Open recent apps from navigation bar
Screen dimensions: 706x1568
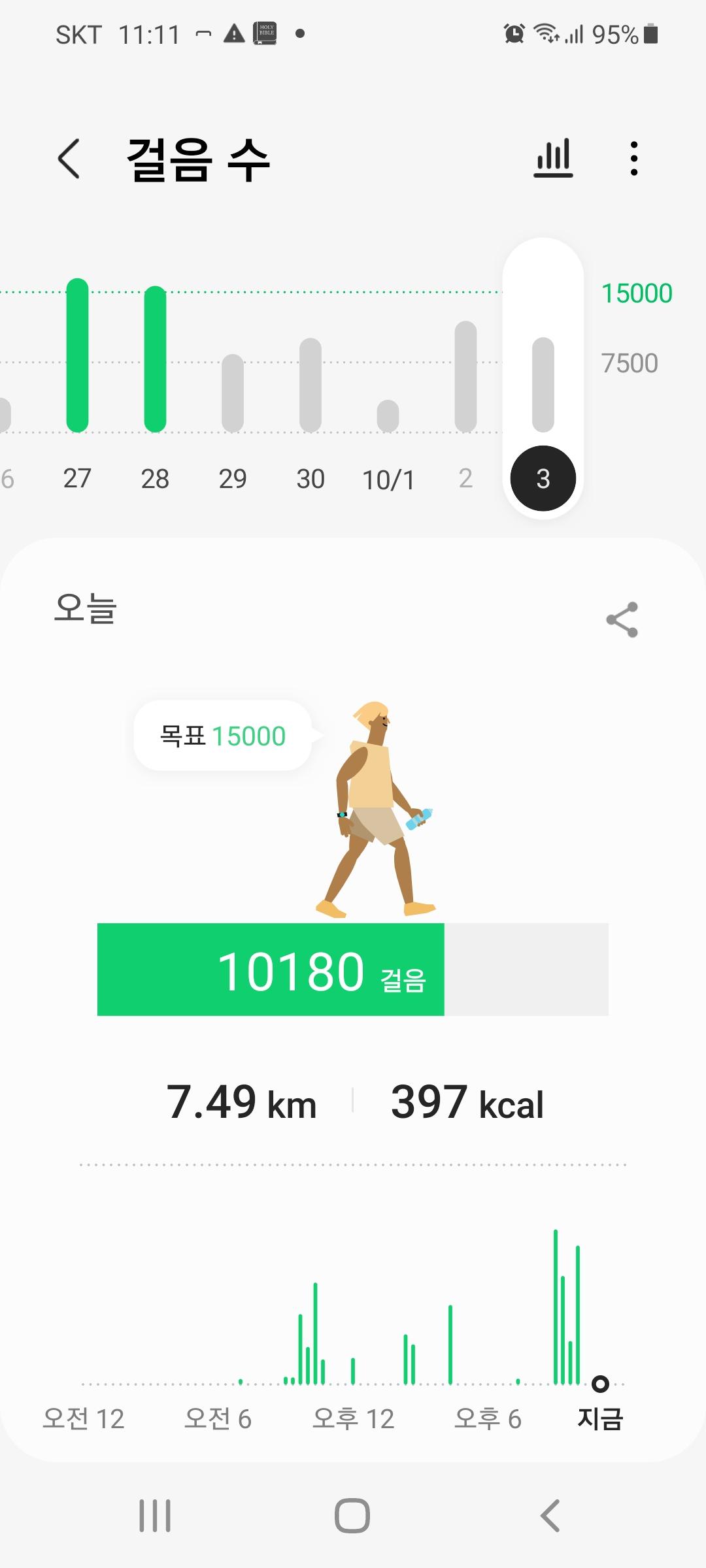(x=155, y=1515)
